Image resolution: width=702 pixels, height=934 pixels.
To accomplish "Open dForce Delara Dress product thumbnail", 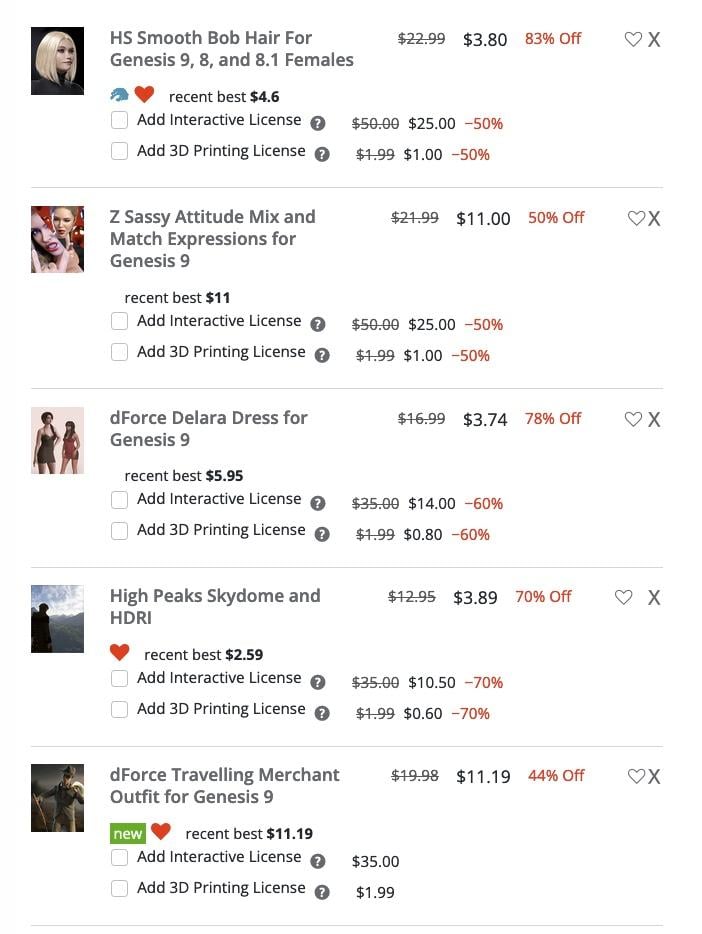I will tap(57, 440).
